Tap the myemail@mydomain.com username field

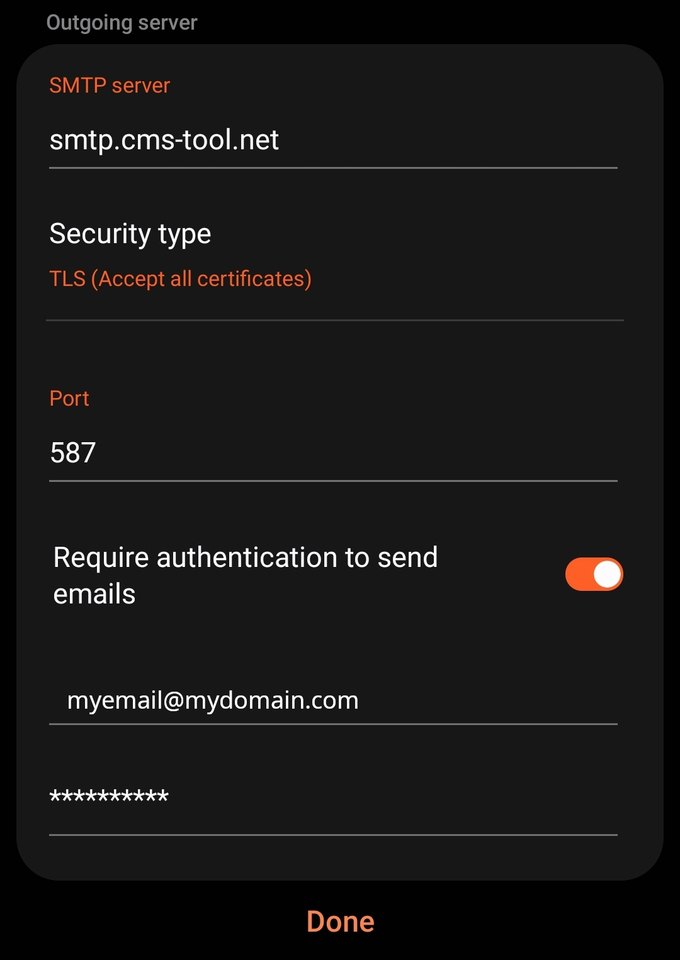[x=332, y=700]
